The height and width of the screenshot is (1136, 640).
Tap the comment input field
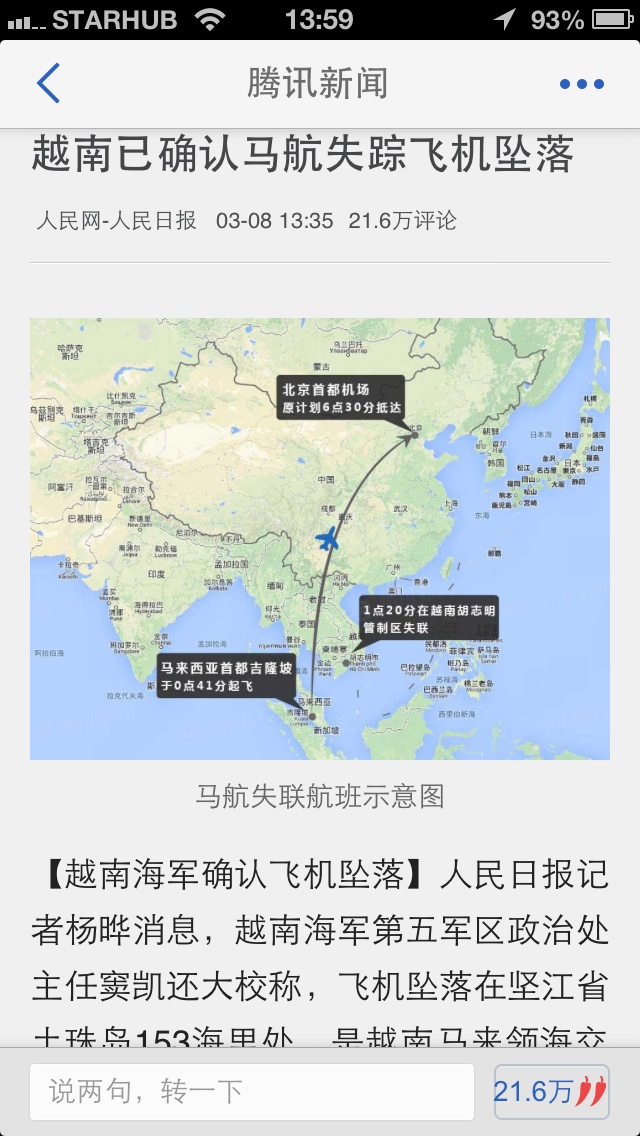click(x=251, y=1091)
